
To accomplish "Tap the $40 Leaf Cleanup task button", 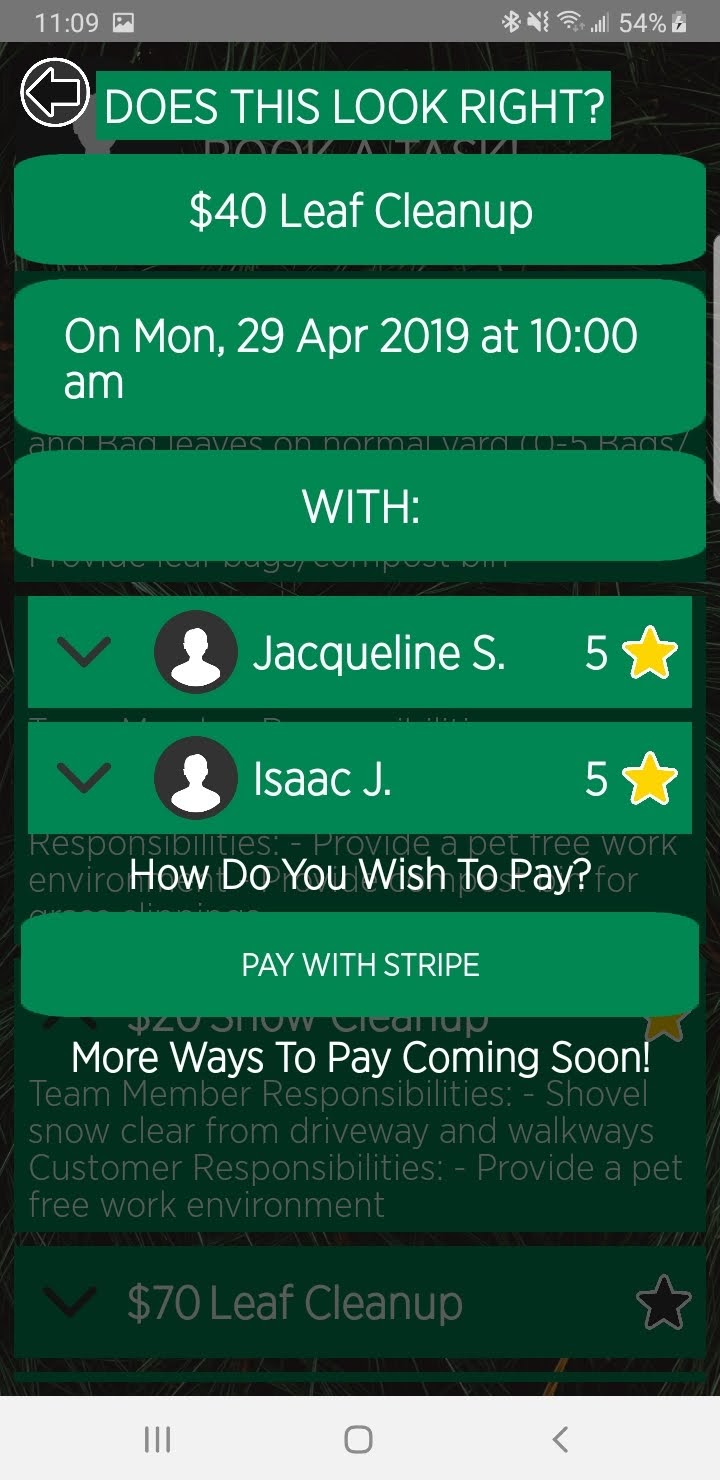I will point(360,211).
